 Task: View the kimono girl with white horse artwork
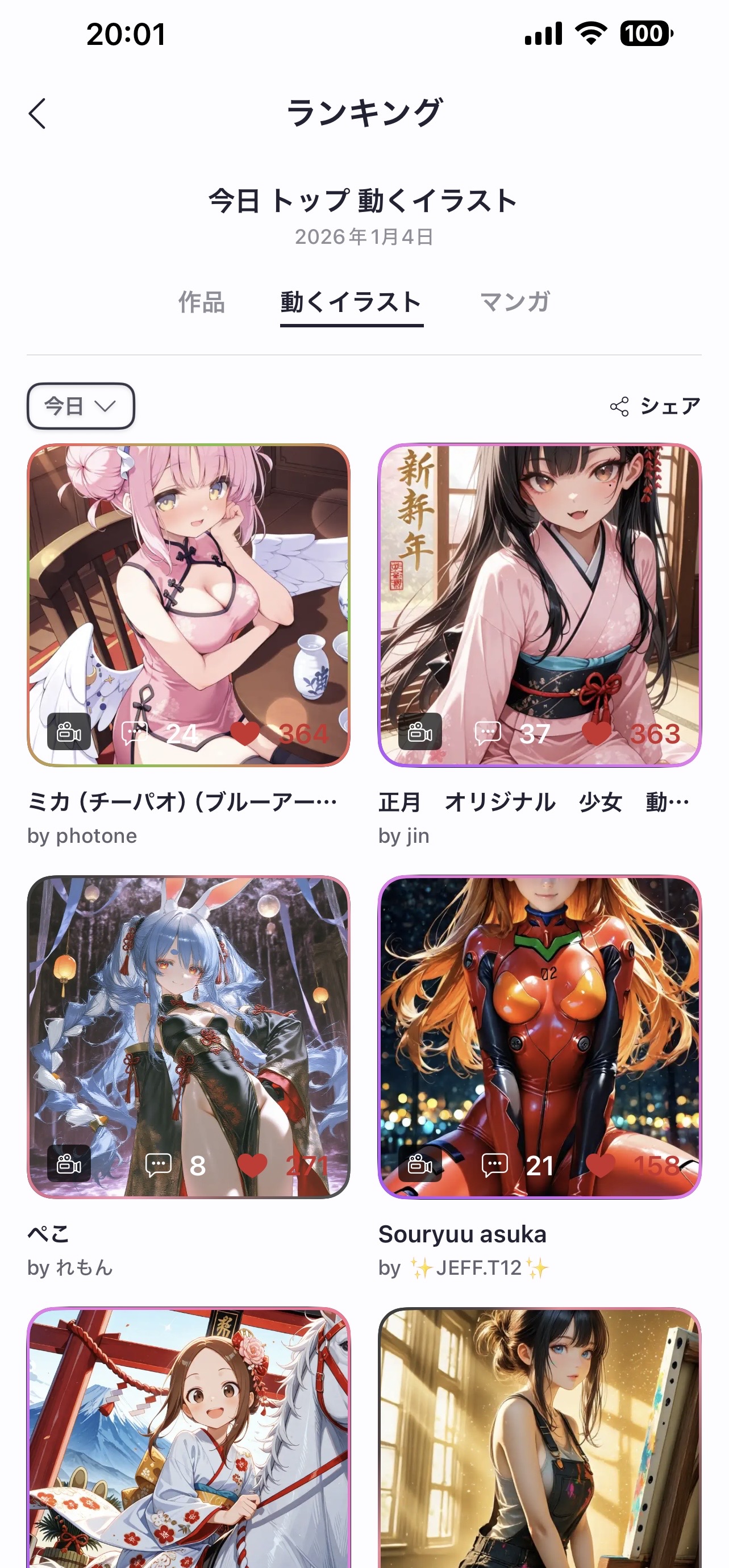point(189,1438)
